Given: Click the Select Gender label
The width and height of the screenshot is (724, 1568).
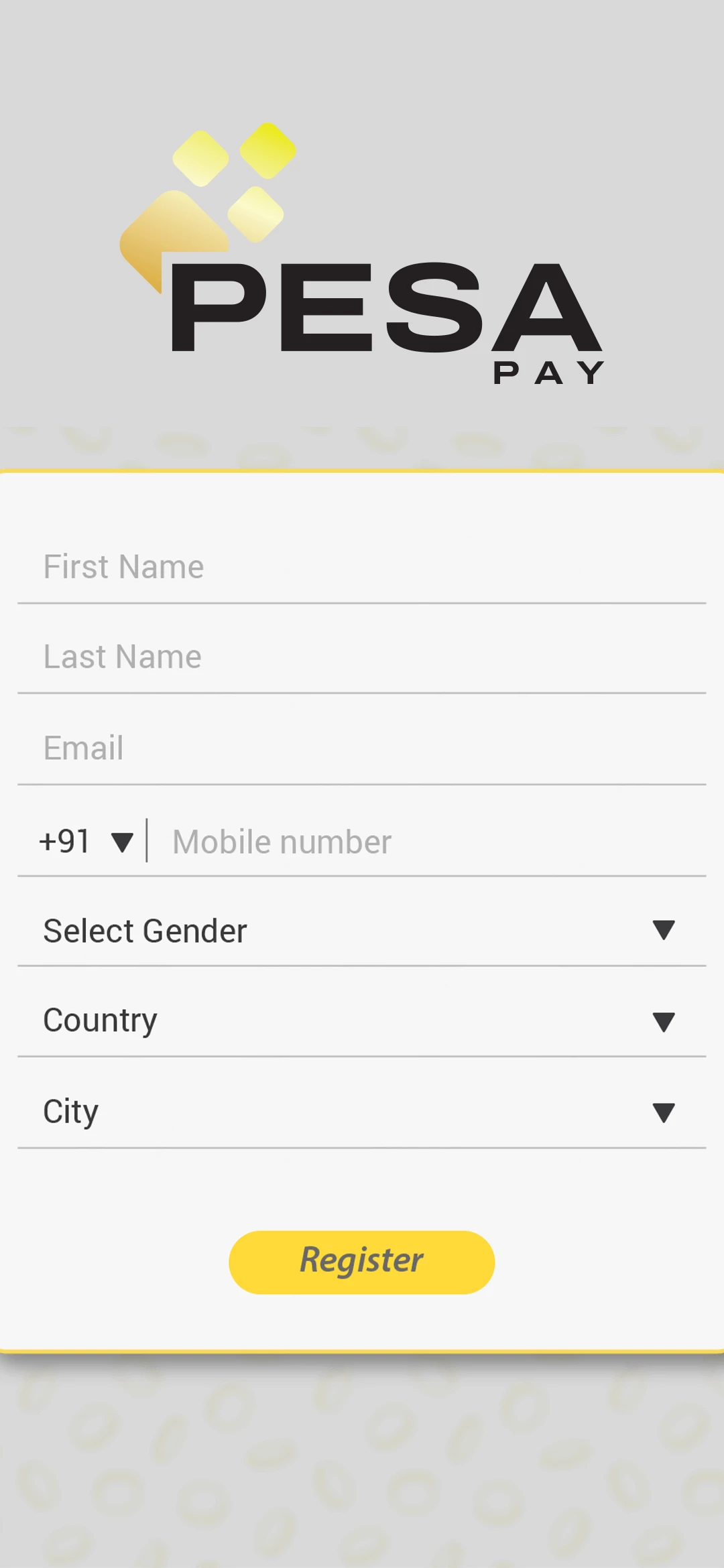Looking at the screenshot, I should coord(143,930).
